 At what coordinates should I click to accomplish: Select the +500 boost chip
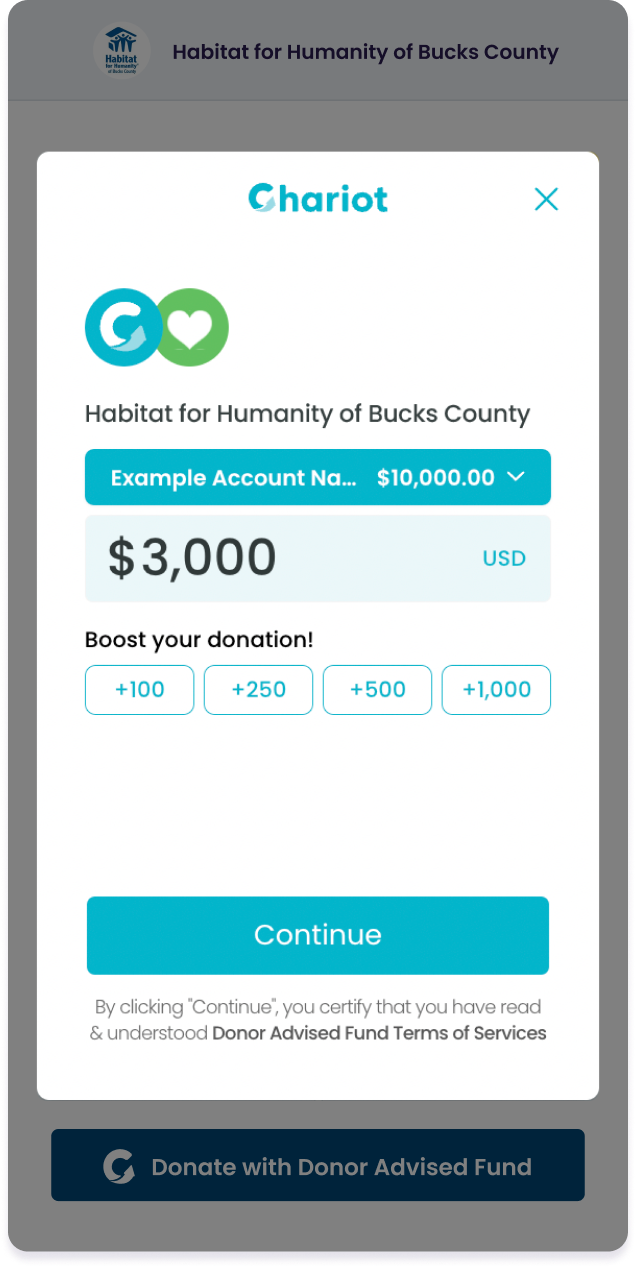[377, 690]
